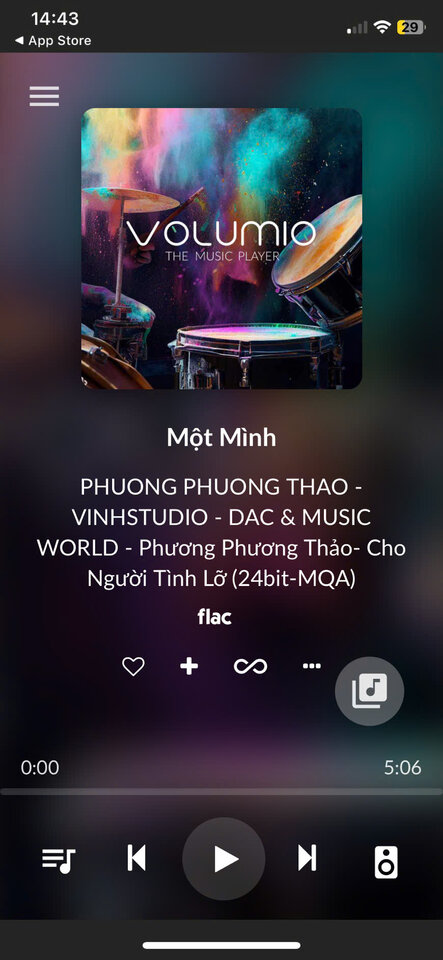443x960 pixels.
Task: Return to the App Store
Action: (53, 40)
